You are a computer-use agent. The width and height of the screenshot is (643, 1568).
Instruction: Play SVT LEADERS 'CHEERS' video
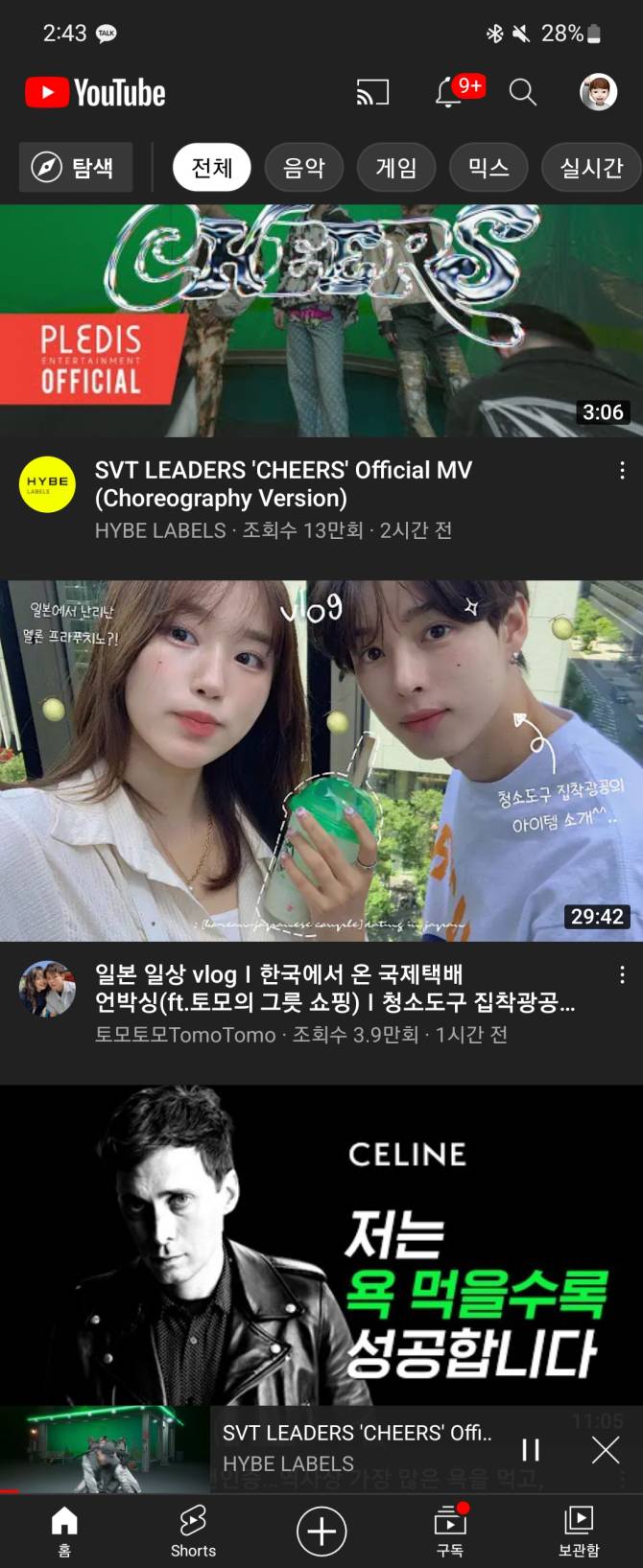[321, 321]
